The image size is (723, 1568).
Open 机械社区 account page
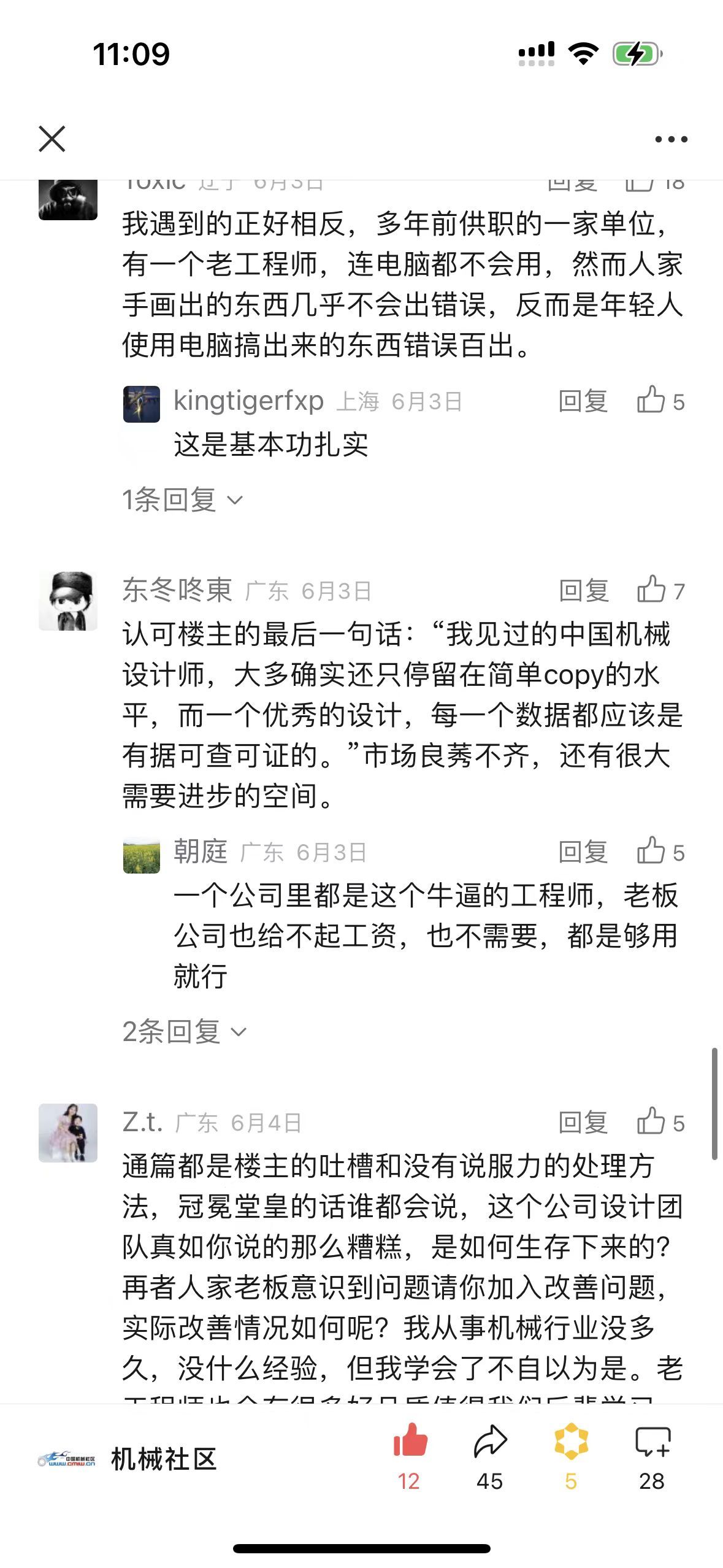[128, 1459]
